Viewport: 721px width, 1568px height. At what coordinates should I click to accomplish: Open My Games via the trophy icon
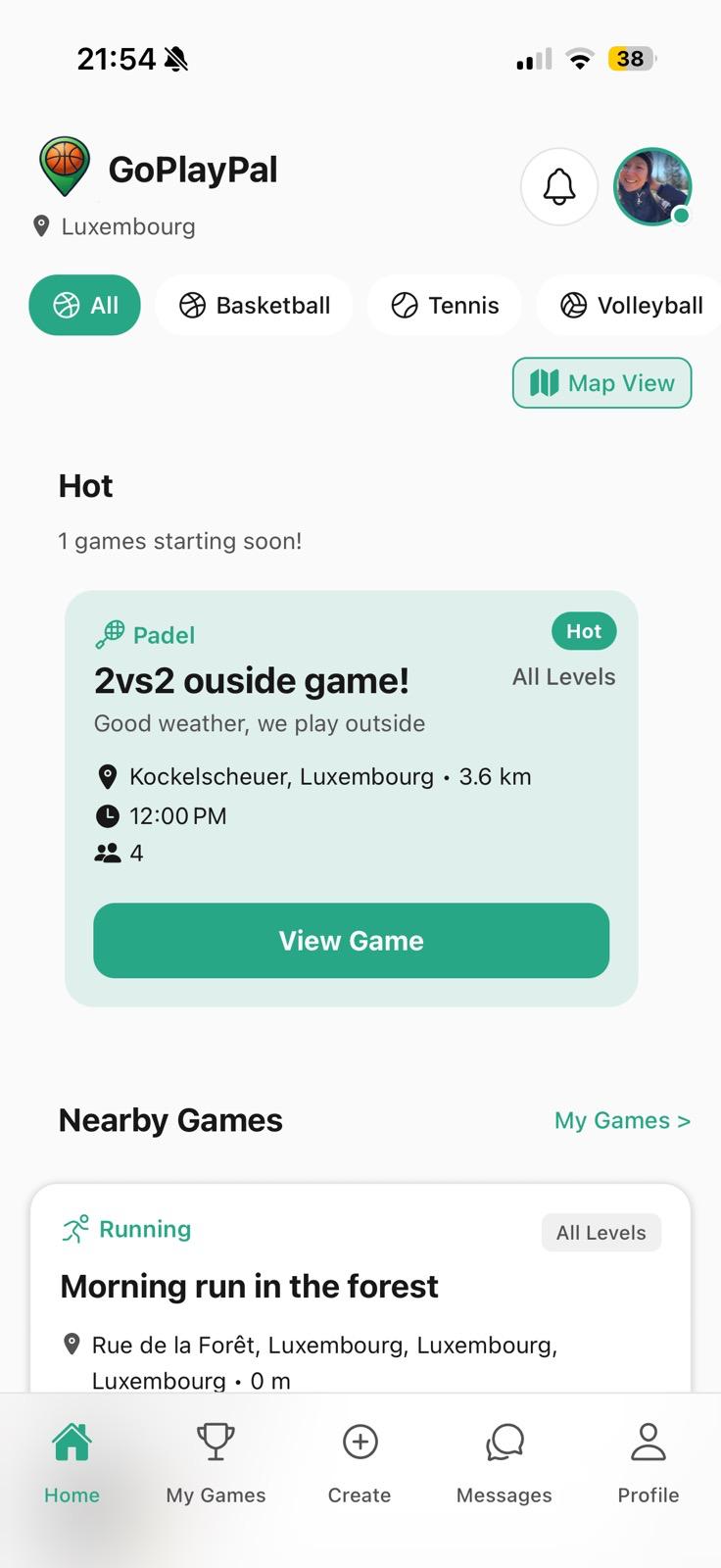coord(215,1442)
